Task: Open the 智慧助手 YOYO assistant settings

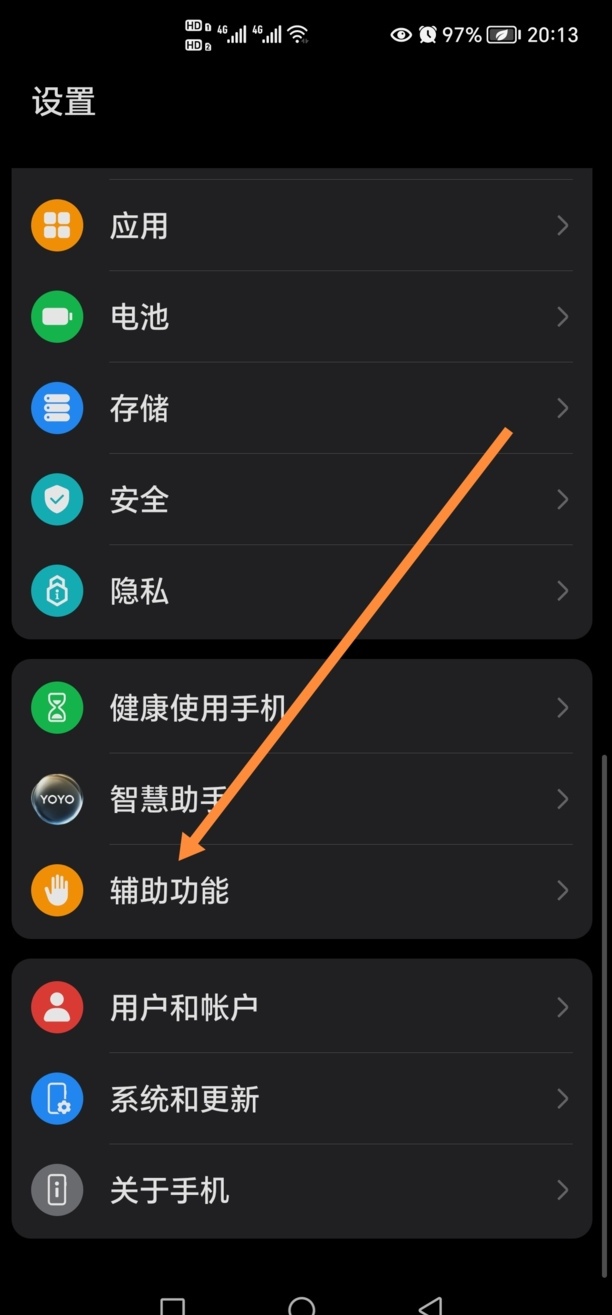Action: click(300, 799)
